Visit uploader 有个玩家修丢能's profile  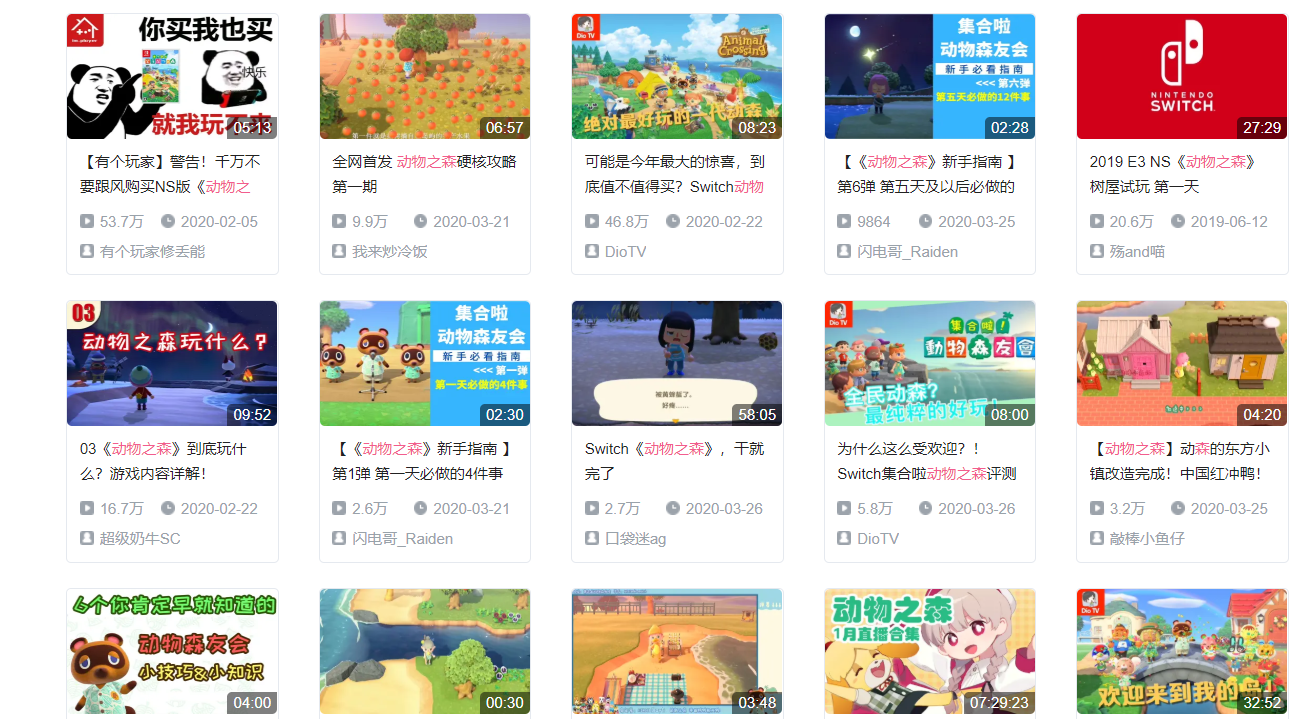point(152,252)
